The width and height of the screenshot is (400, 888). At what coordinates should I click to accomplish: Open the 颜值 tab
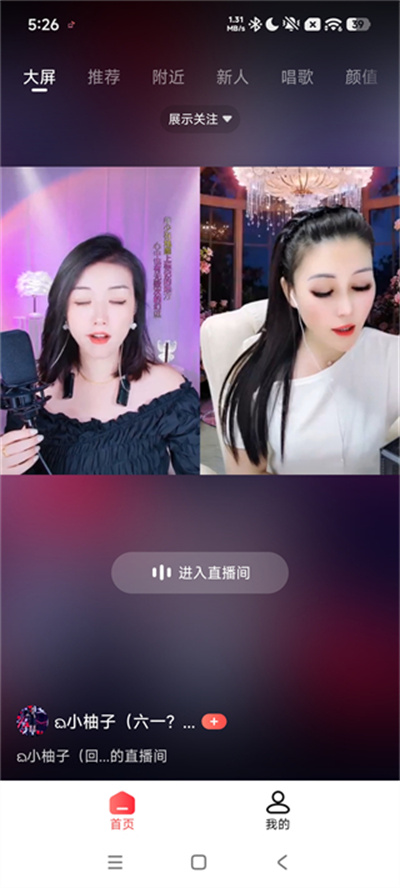(361, 78)
